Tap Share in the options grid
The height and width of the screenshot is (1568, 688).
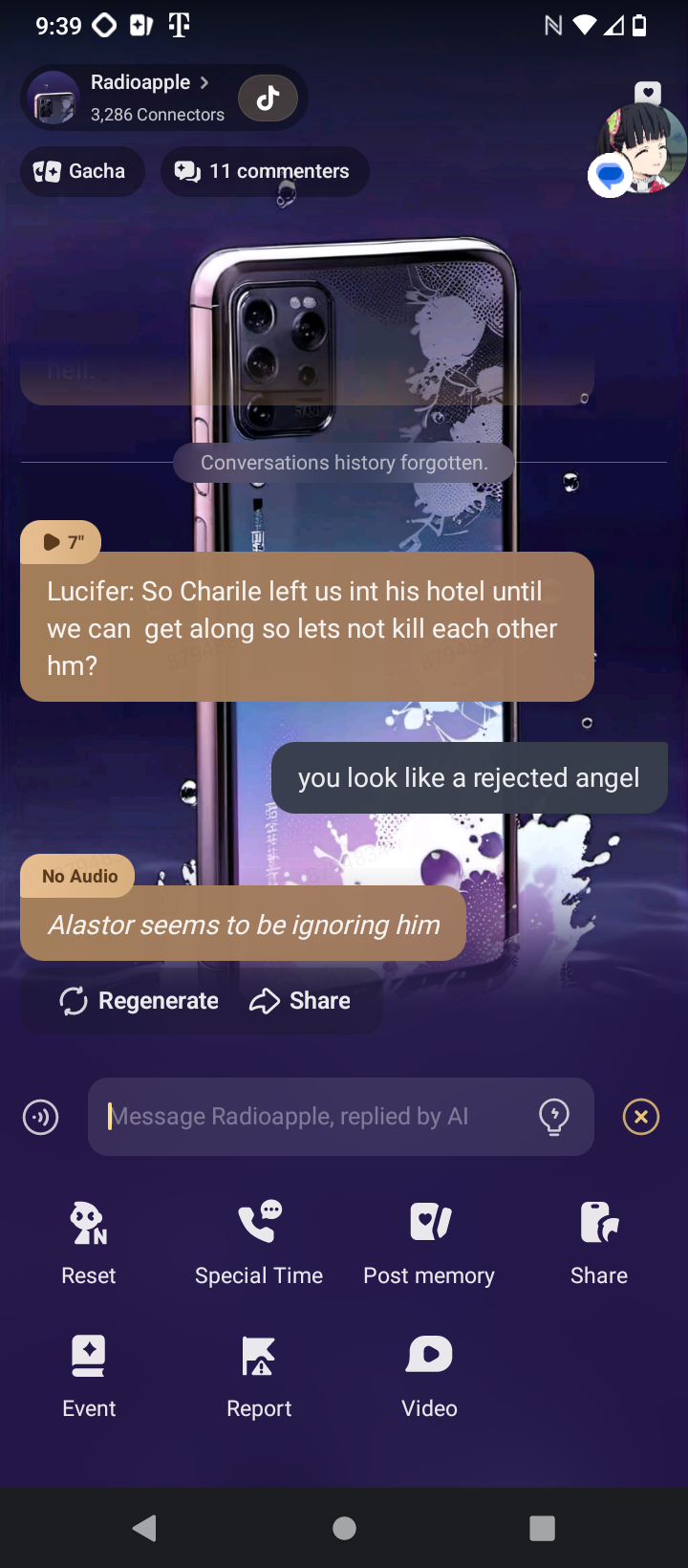click(599, 1241)
